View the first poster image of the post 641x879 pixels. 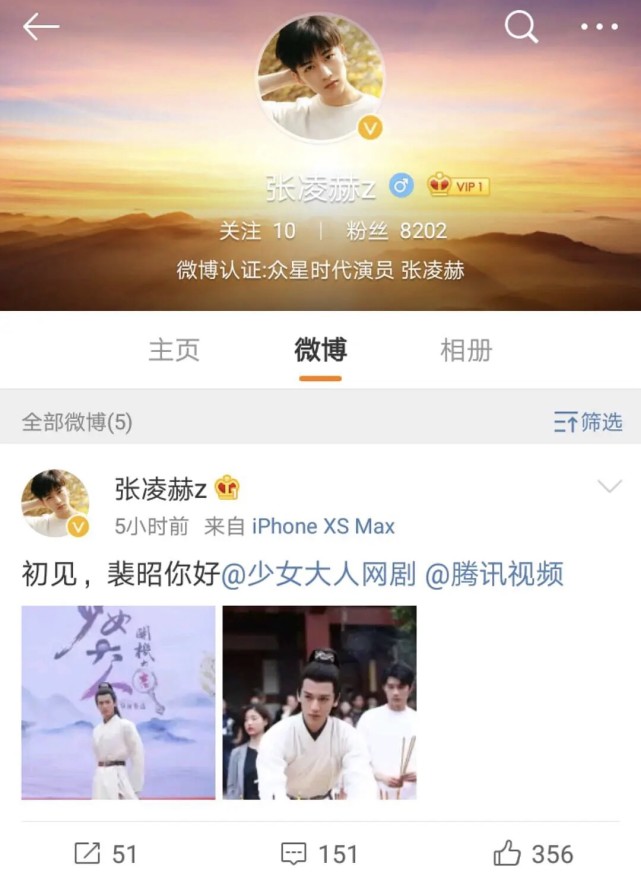click(x=118, y=702)
